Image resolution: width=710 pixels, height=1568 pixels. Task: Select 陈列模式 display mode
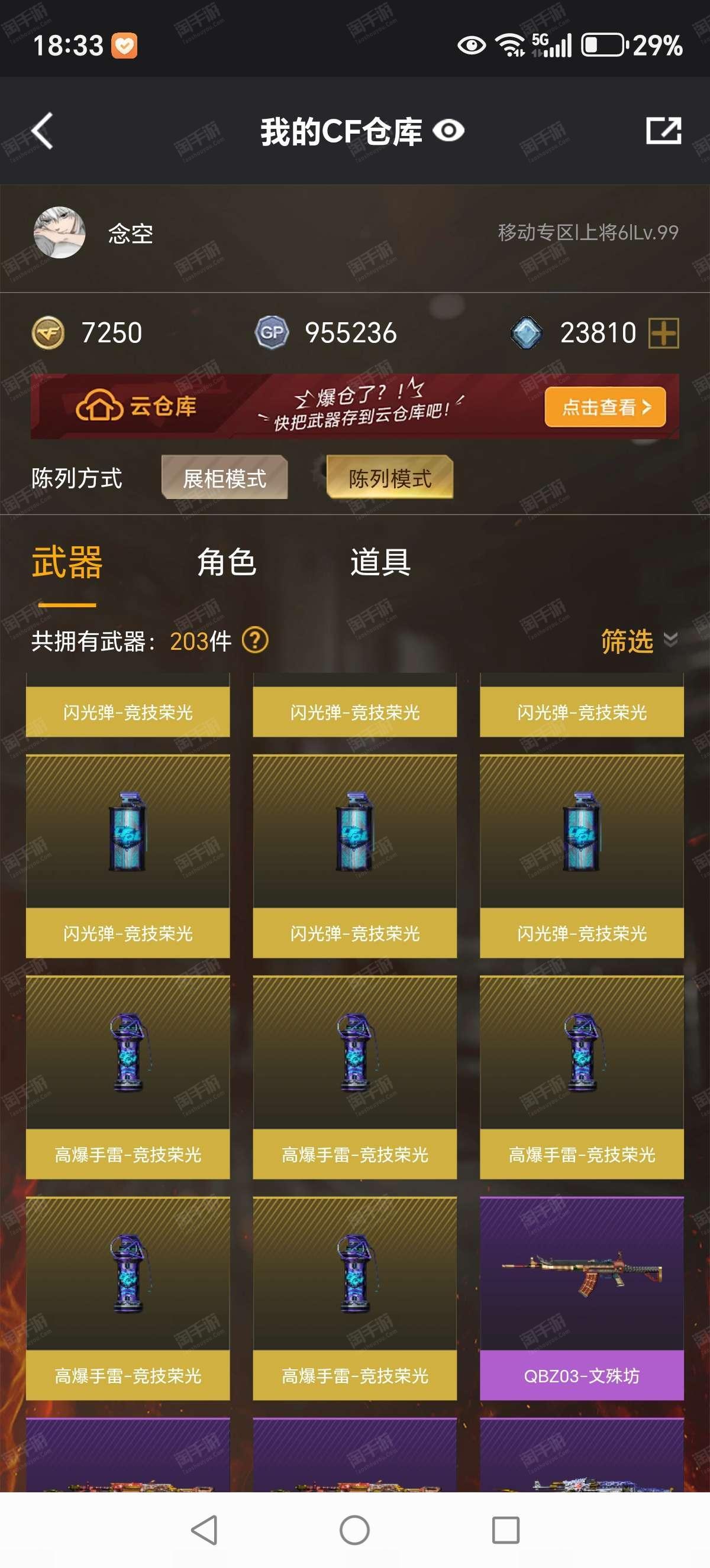pos(390,478)
